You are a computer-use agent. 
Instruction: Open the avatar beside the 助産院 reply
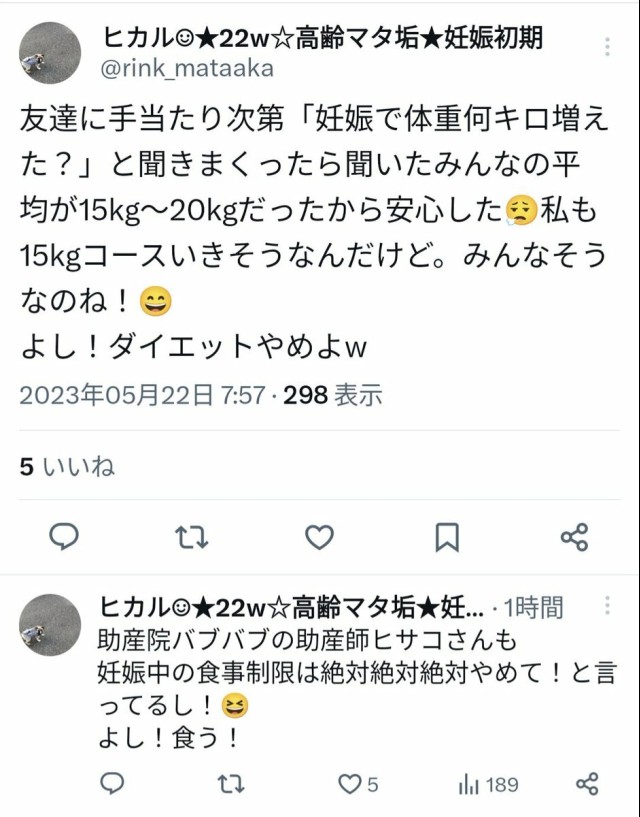50,624
